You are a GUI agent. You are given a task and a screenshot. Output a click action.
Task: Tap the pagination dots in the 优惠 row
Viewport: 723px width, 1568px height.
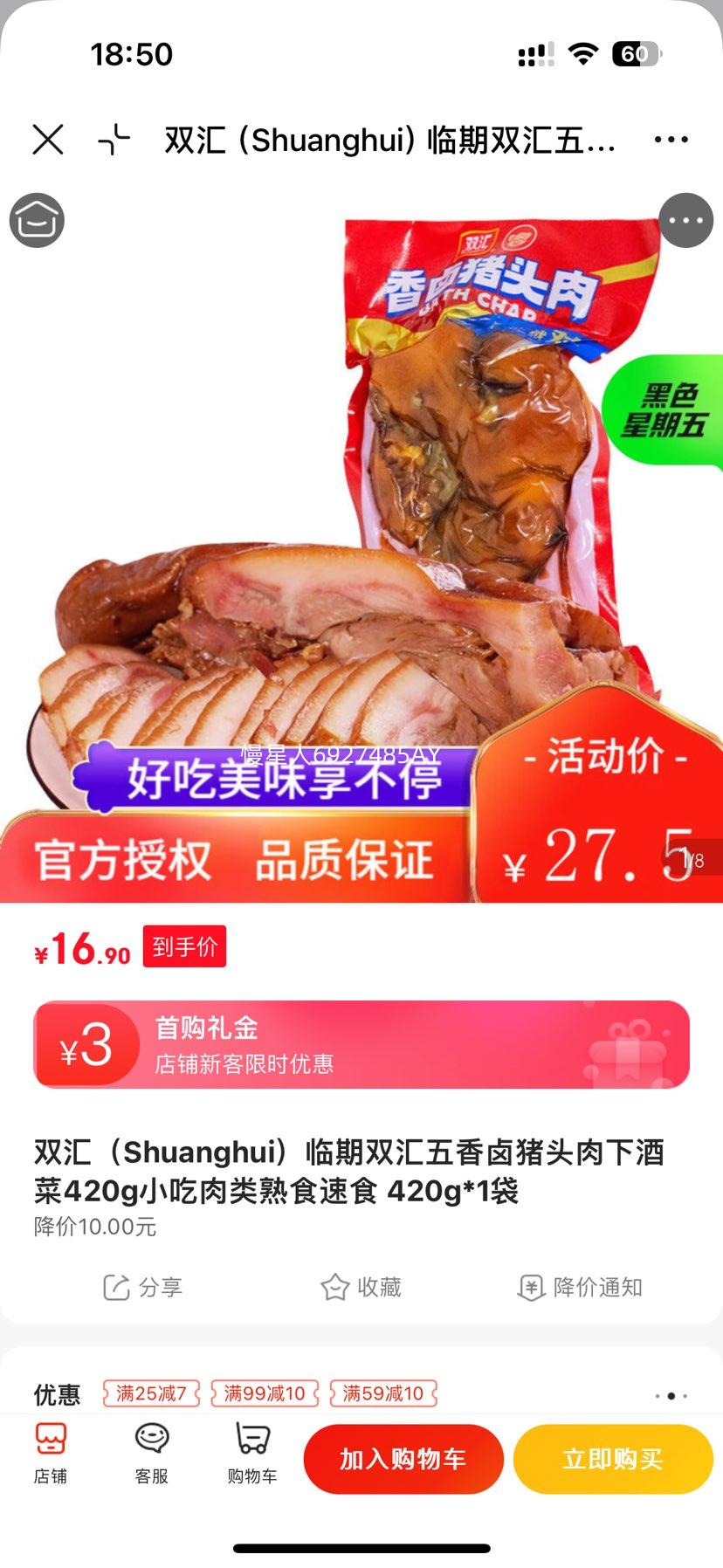coord(671,1394)
